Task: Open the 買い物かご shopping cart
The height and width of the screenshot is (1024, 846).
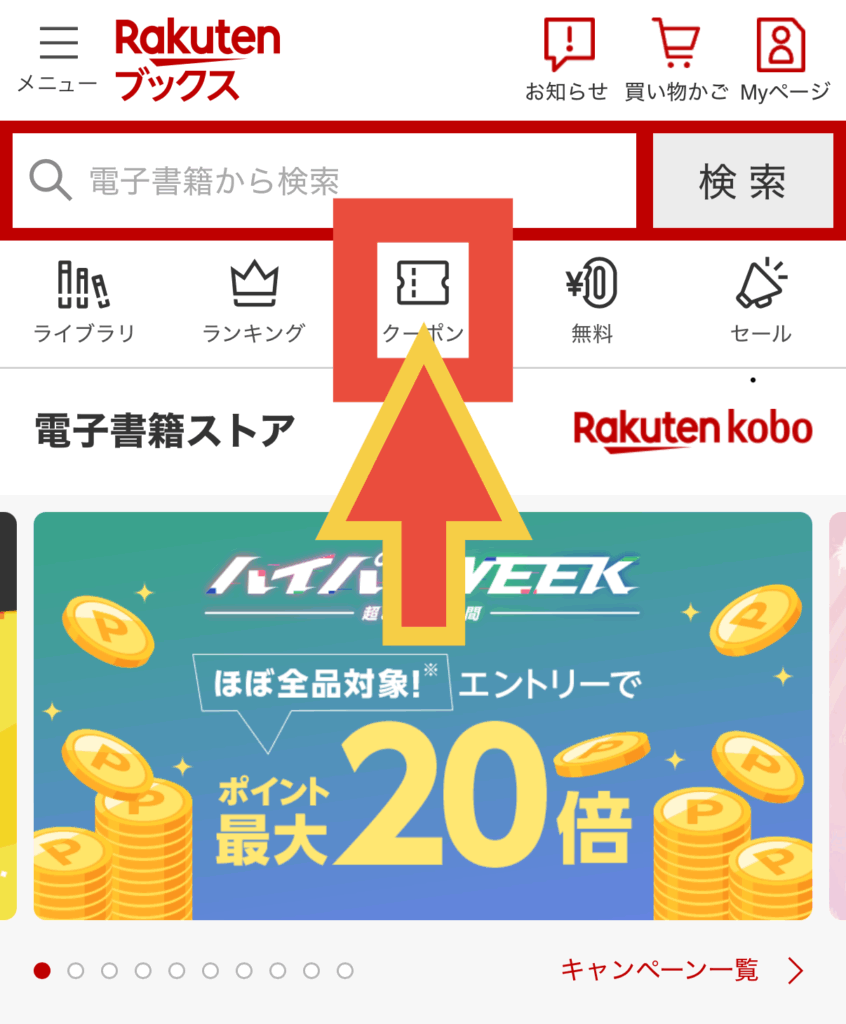Action: [x=677, y=58]
